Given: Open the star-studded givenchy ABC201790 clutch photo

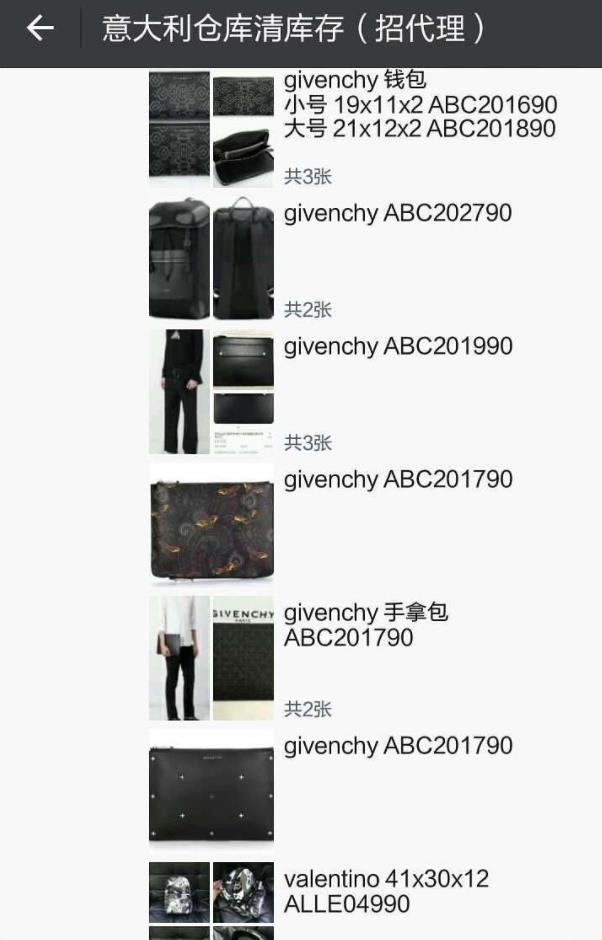Looking at the screenshot, I should pyautogui.click(x=211, y=789).
